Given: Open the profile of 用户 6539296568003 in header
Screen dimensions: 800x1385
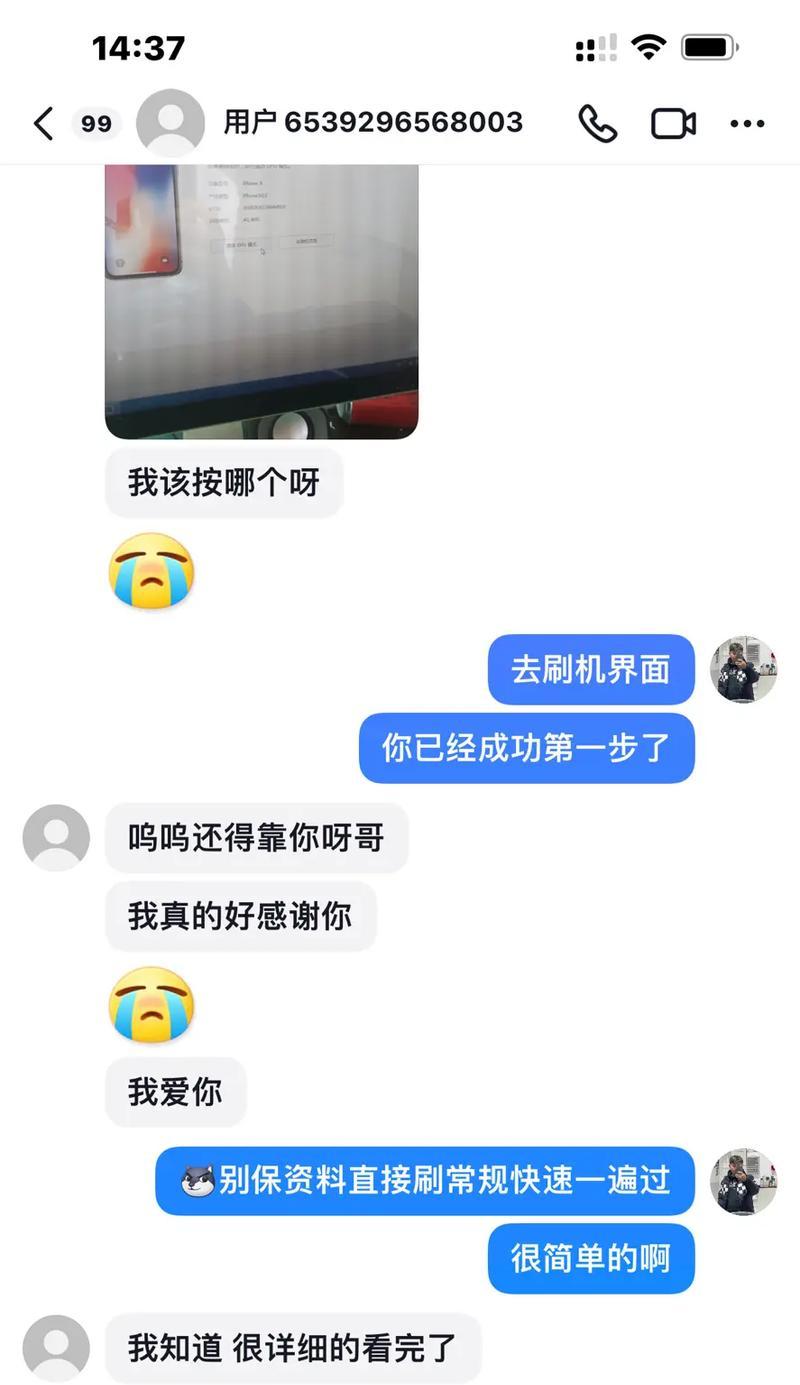Looking at the screenshot, I should coord(171,123).
